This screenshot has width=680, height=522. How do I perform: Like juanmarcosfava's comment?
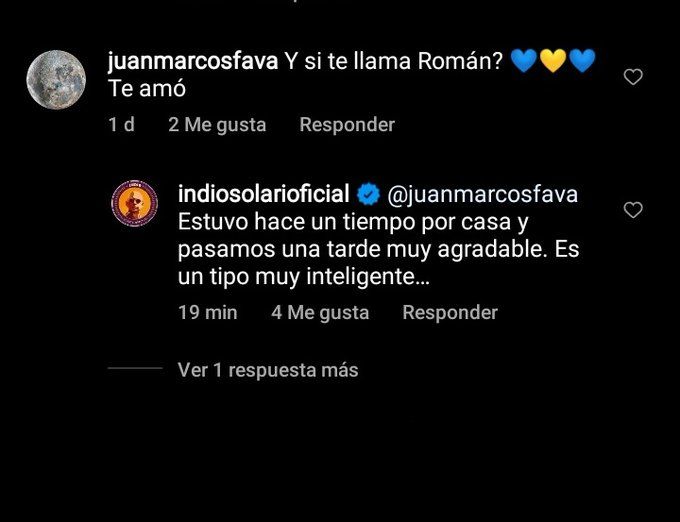click(633, 77)
